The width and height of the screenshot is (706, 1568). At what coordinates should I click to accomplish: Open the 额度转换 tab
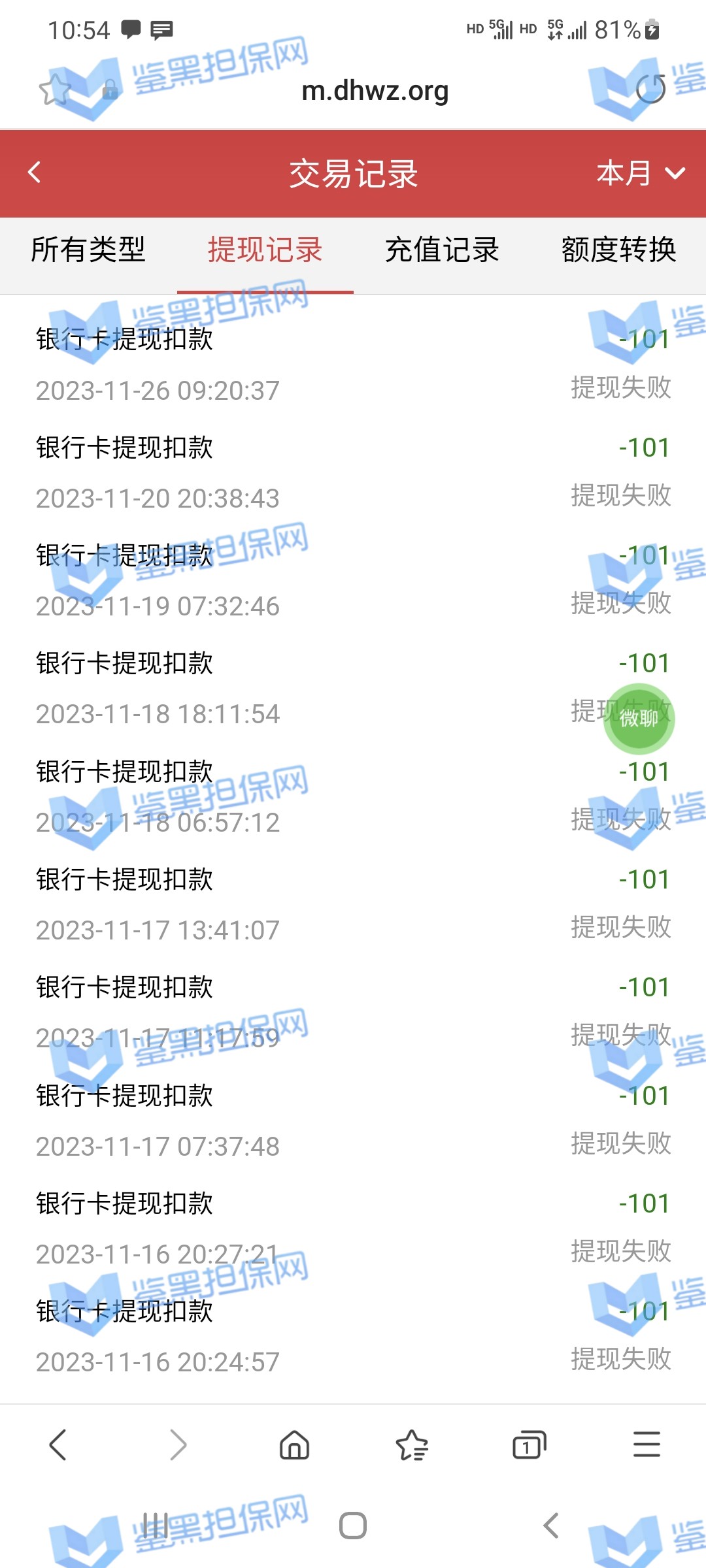618,250
